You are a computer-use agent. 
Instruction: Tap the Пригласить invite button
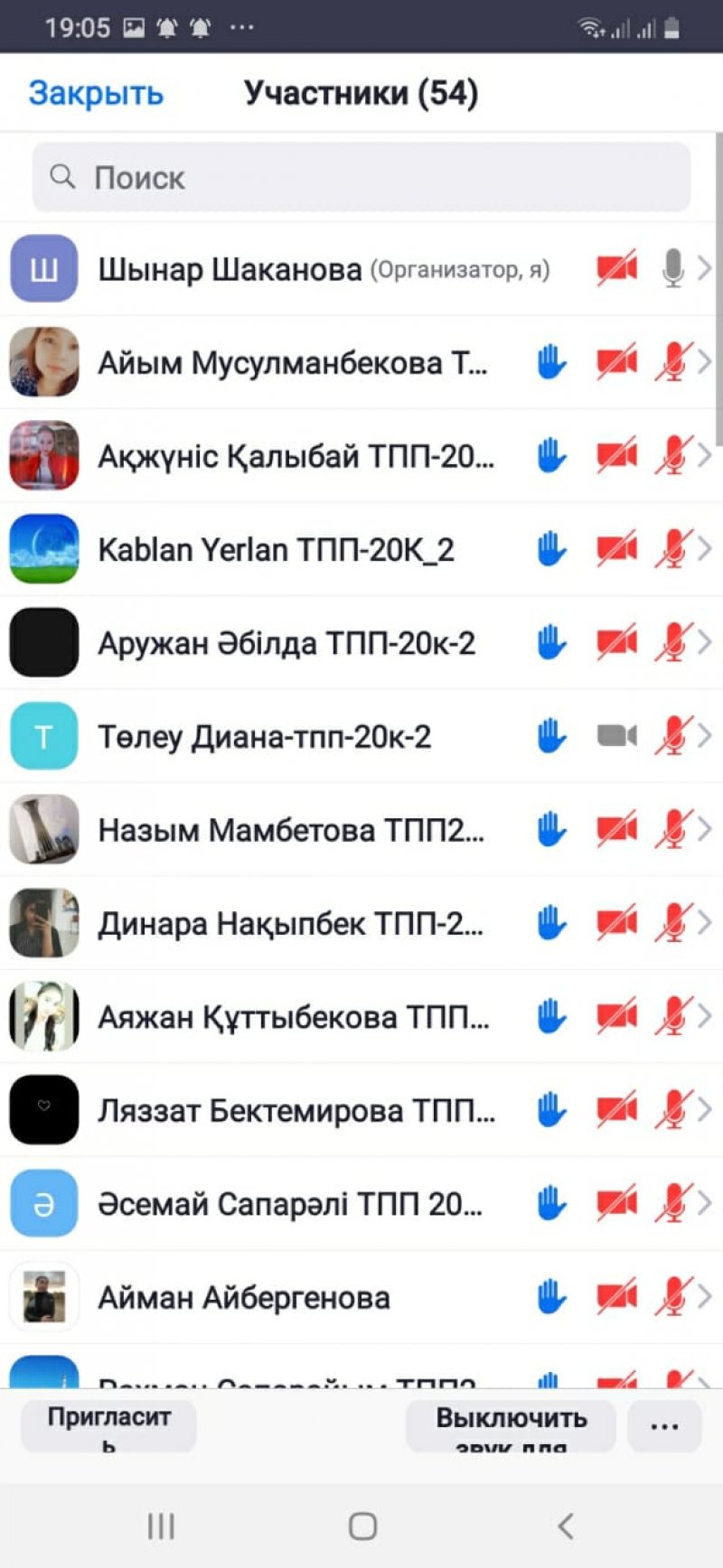(x=108, y=1426)
